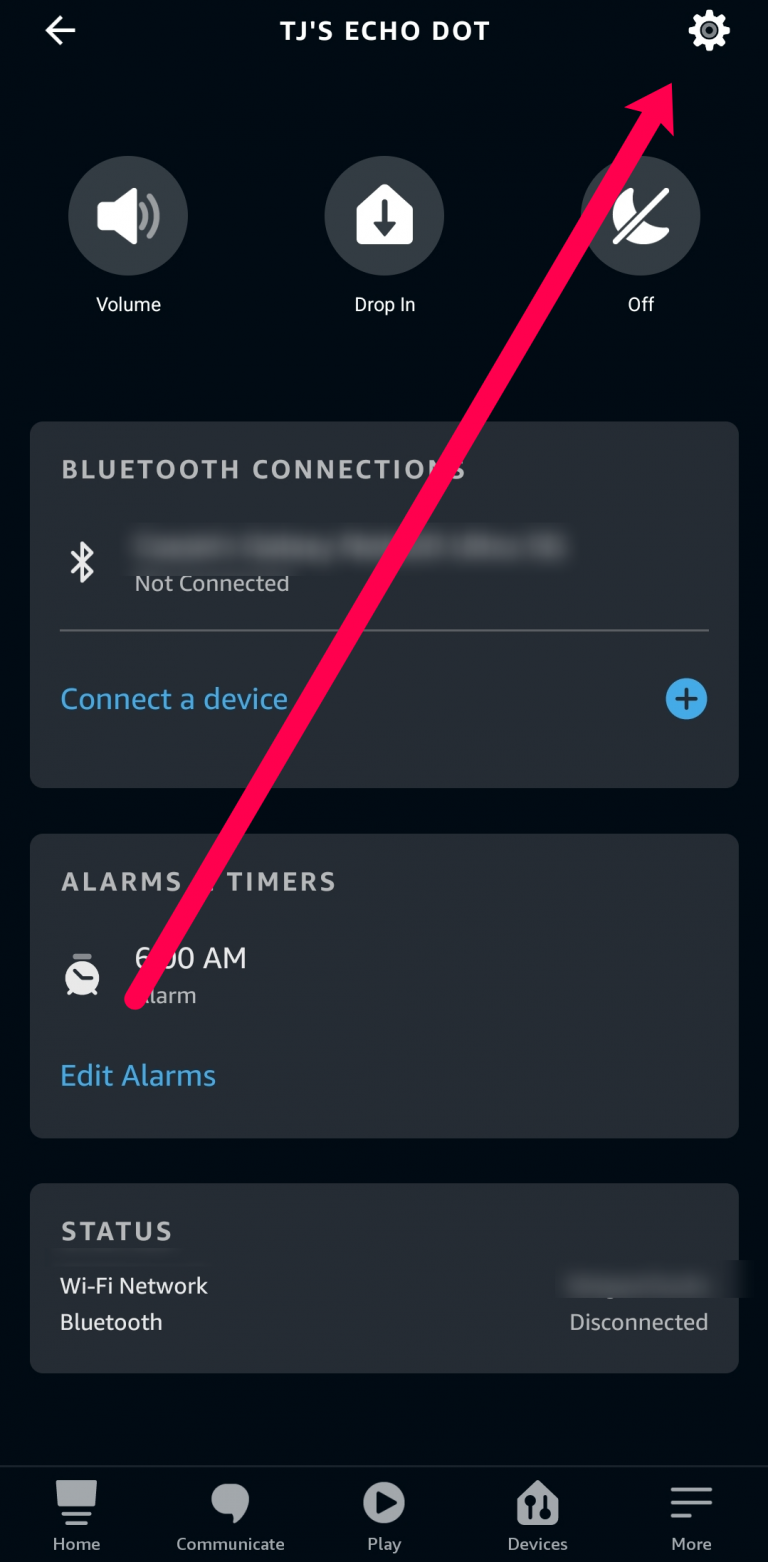This screenshot has height=1562, width=768.
Task: Tap Edit Alarms link
Action: [x=138, y=1076]
